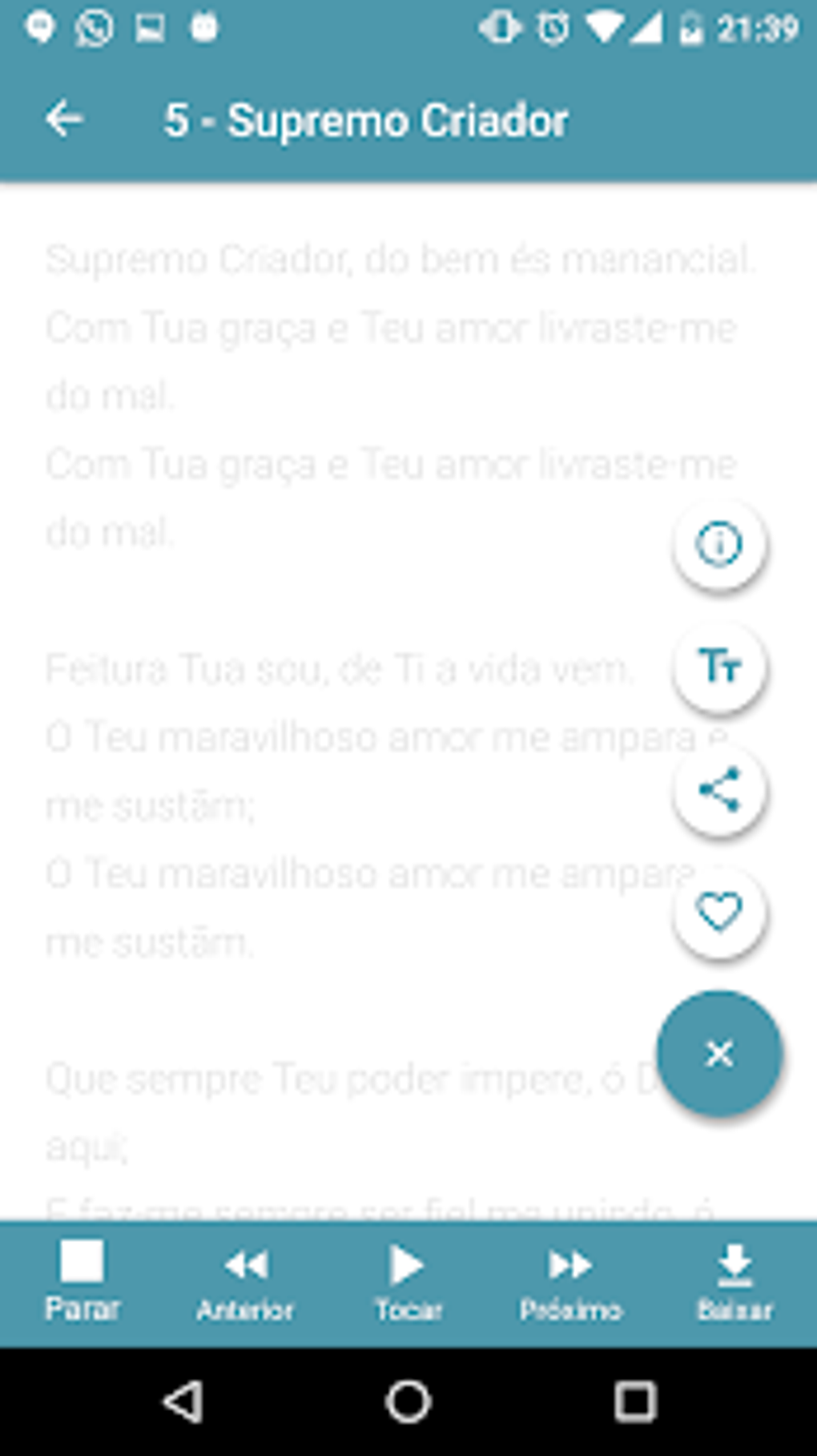Close the floating action menu

(x=718, y=1053)
